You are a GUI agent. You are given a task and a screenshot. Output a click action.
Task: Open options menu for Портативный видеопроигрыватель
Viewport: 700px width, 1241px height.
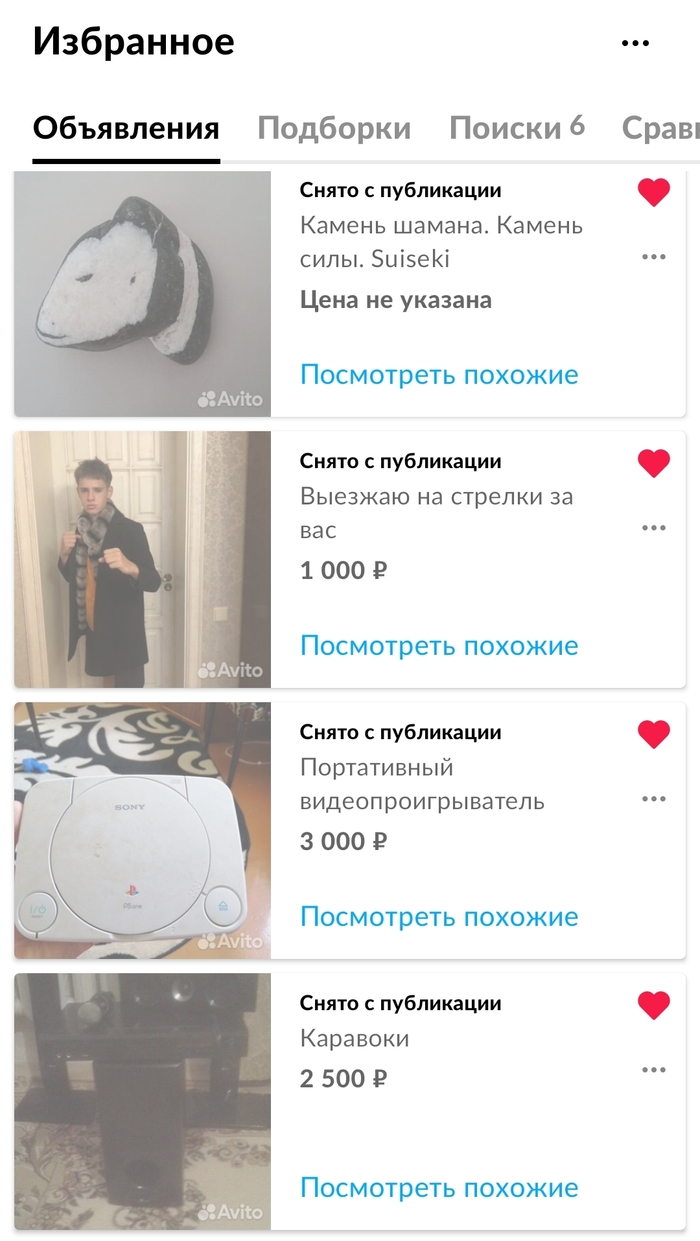(x=654, y=799)
